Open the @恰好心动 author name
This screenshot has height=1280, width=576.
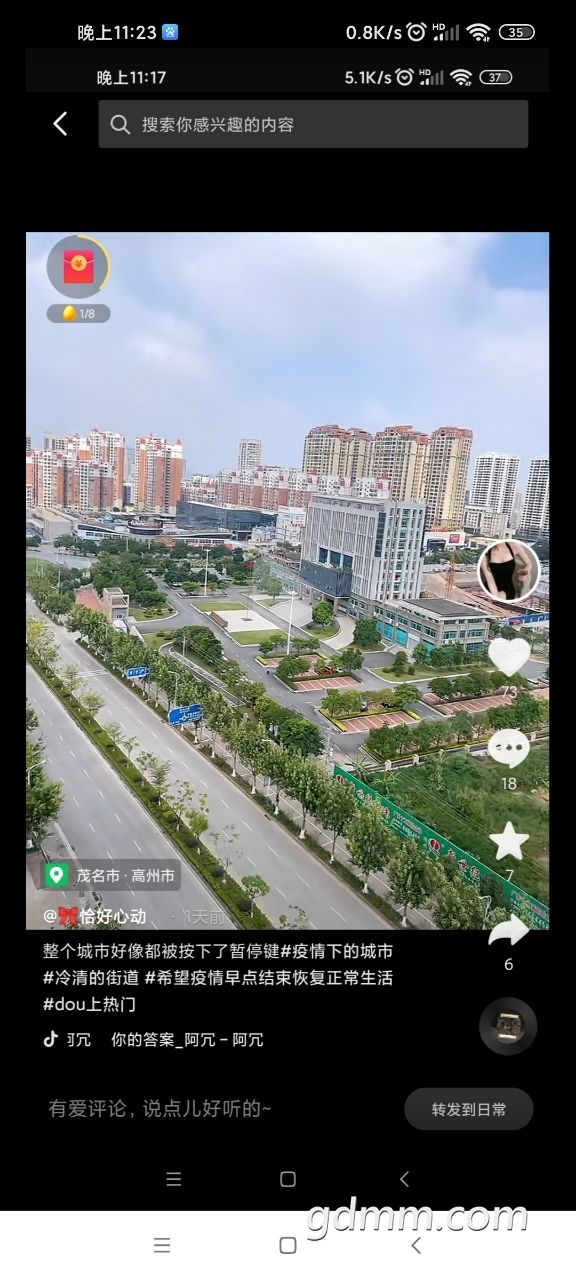click(x=95, y=916)
